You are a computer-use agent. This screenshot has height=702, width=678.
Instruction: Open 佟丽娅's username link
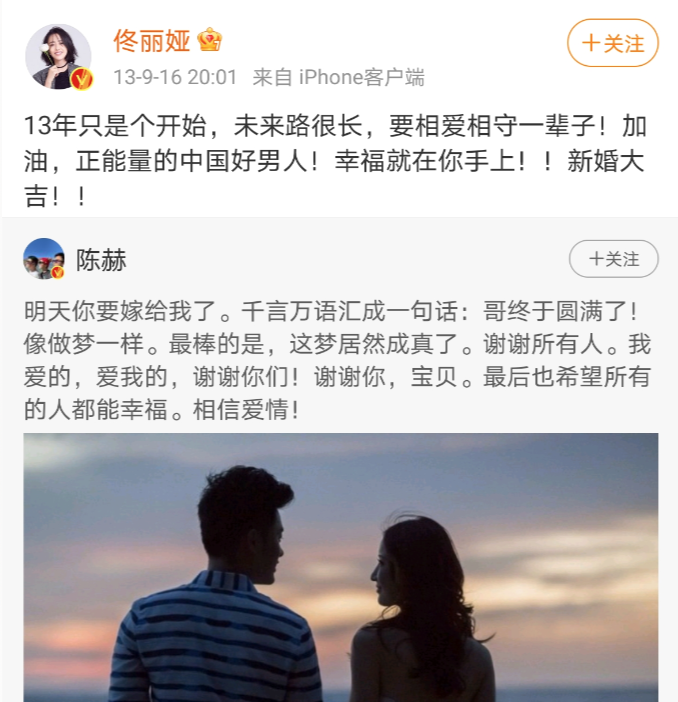(x=151, y=41)
